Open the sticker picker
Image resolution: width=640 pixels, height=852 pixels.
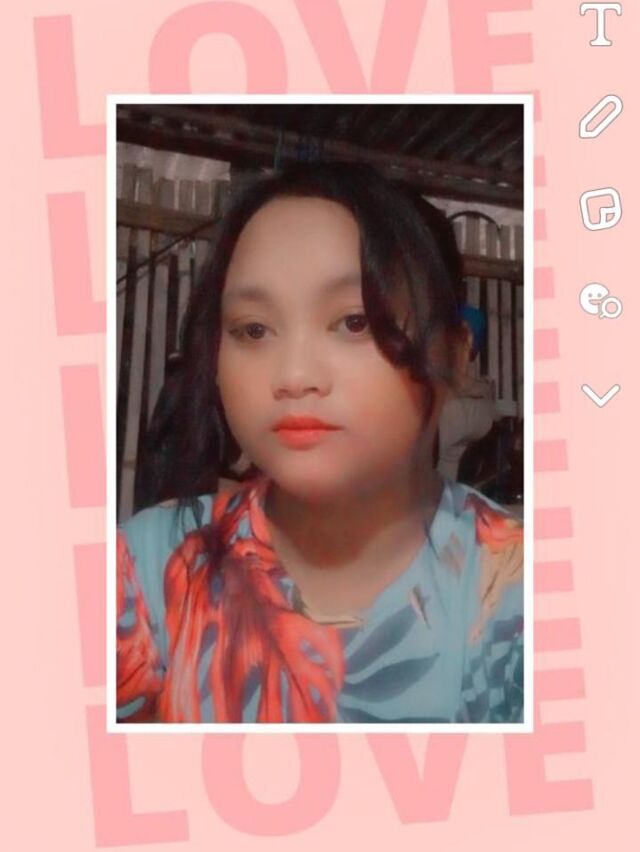(x=600, y=209)
